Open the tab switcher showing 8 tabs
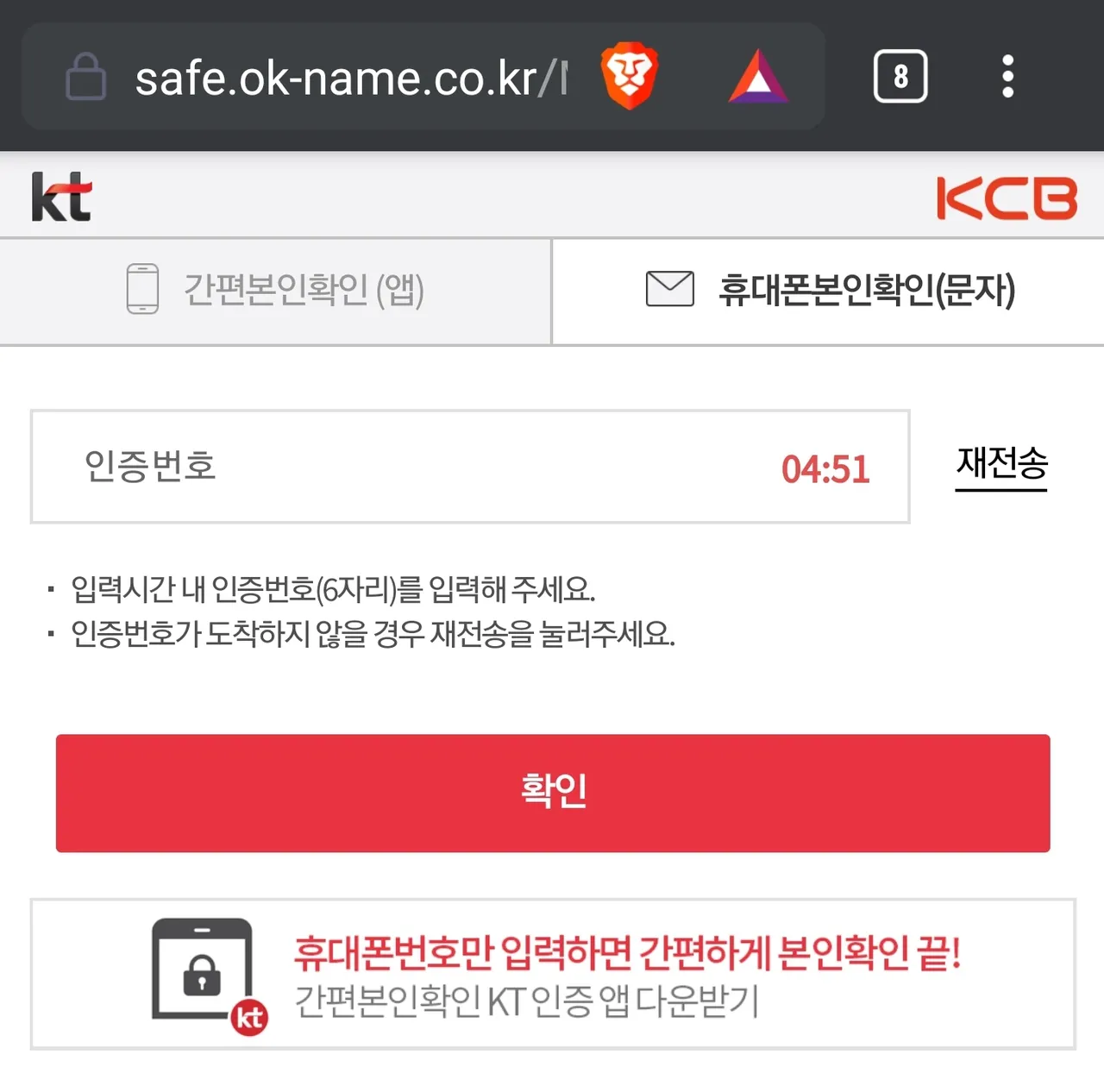1104x1092 pixels. point(900,77)
